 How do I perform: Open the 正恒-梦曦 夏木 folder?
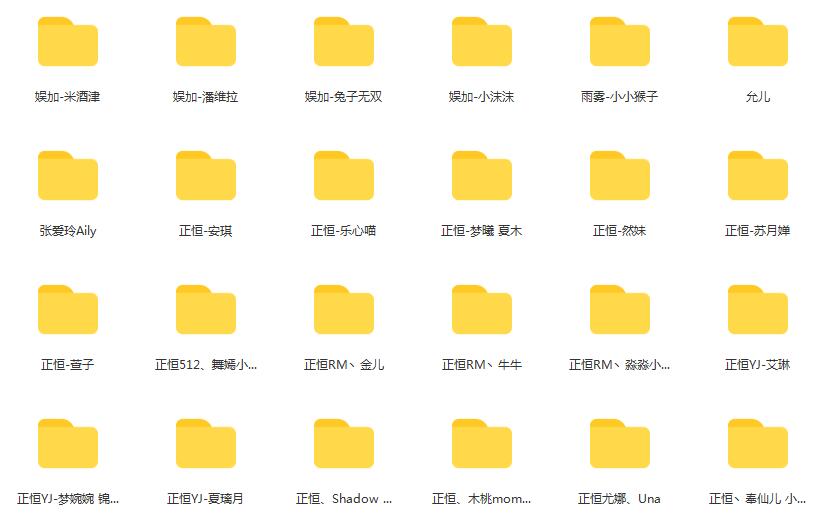click(x=482, y=176)
